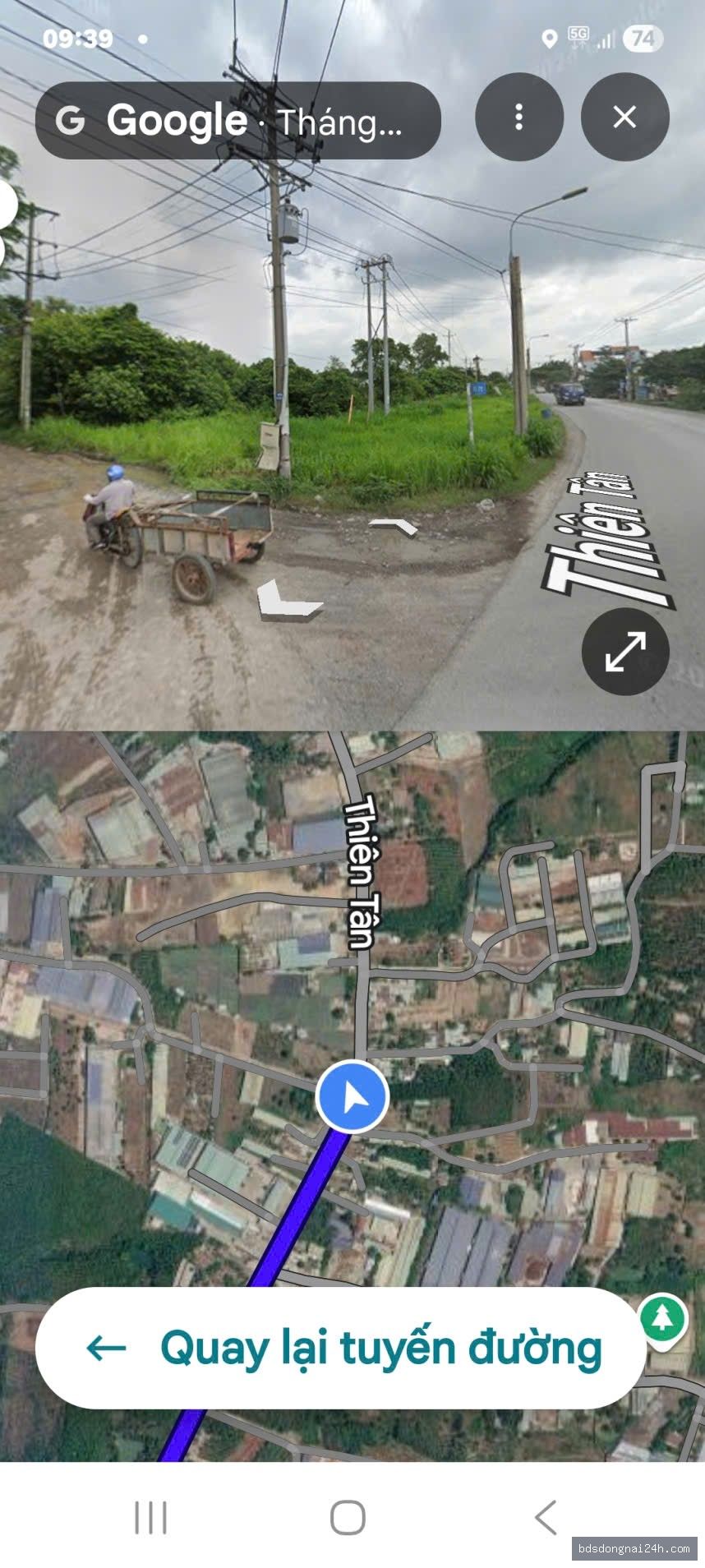Viewport: 705px width, 1568px height.
Task: Expand Street View to full screen
Action: click(x=625, y=652)
